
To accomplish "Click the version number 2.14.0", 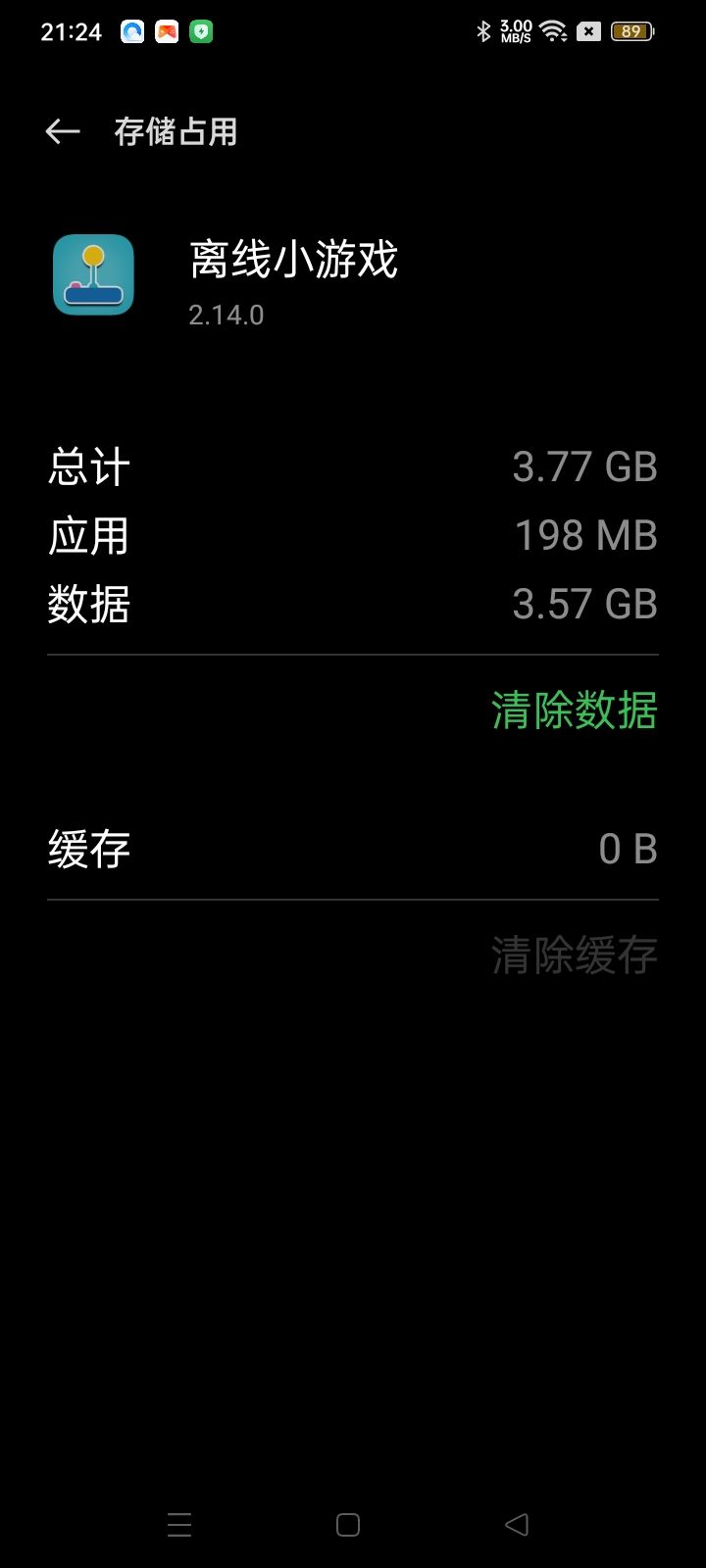I will (x=226, y=314).
